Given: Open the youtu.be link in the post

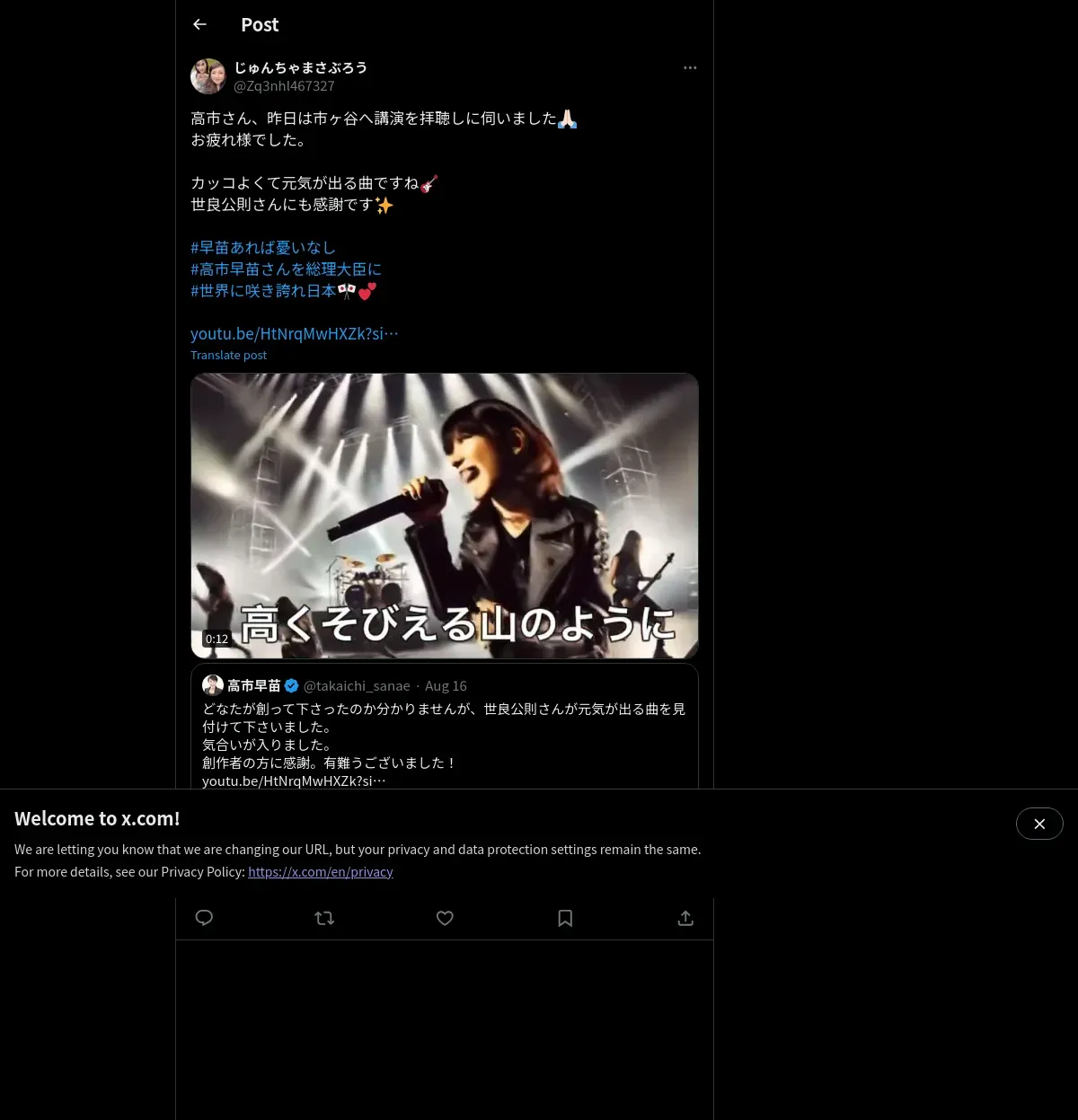Looking at the screenshot, I should pos(295,333).
